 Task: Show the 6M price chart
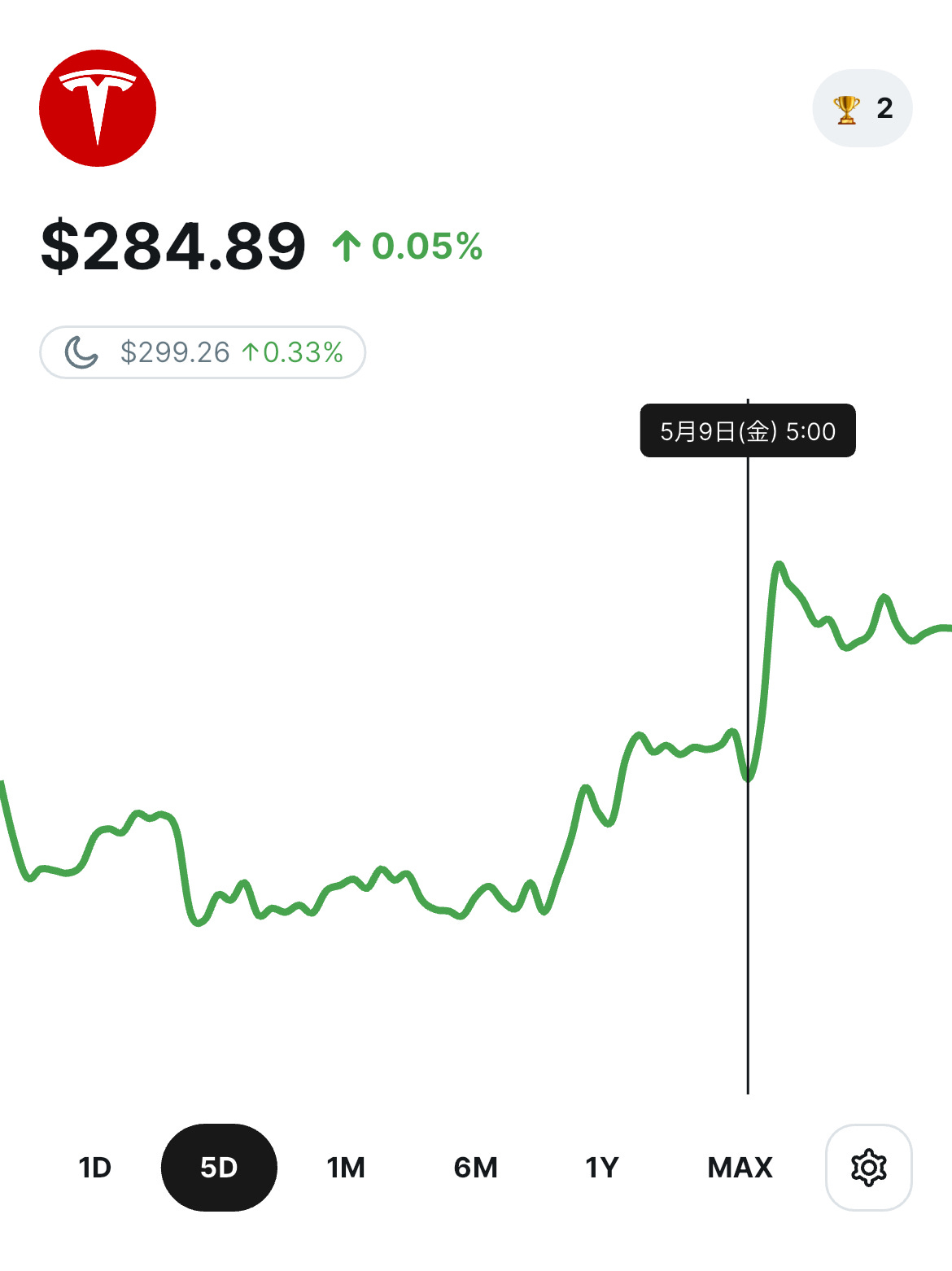pyautogui.click(x=475, y=1168)
